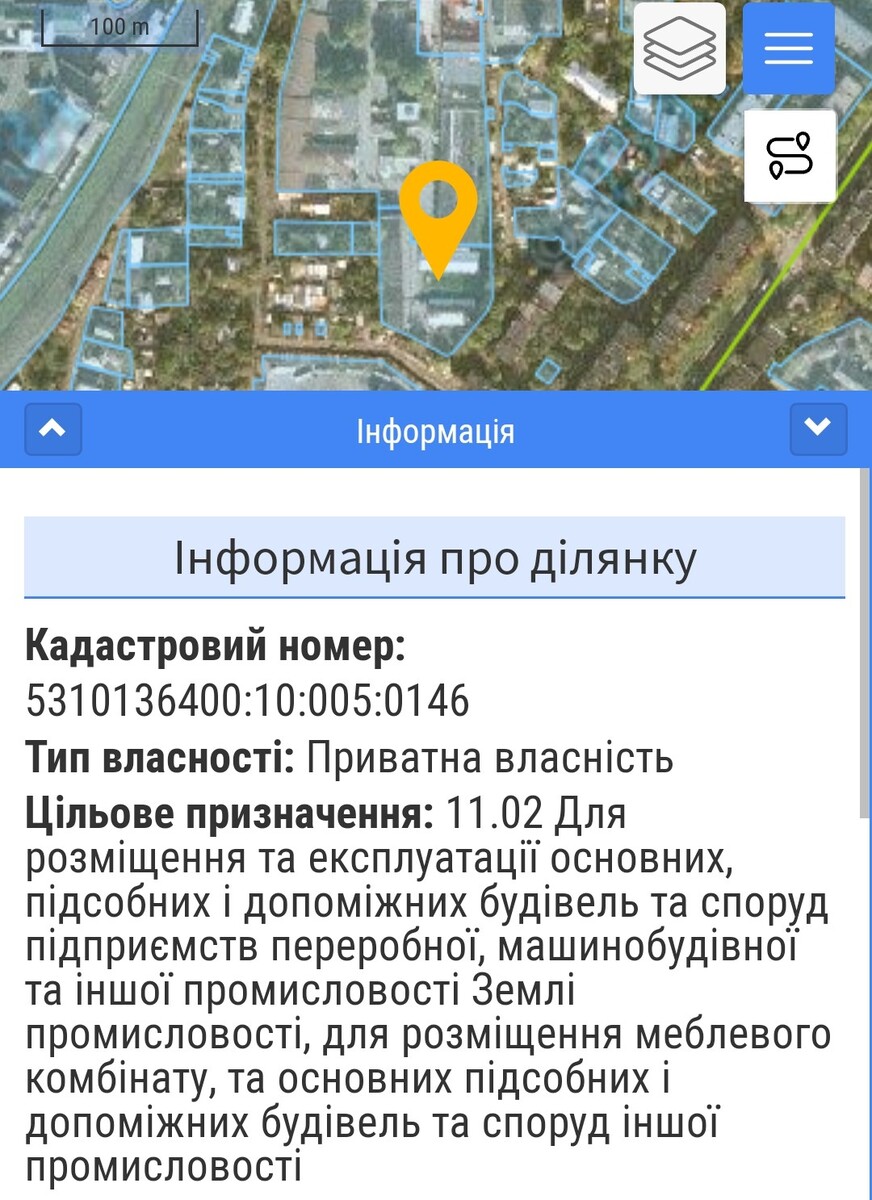Collapse the Інформація panel downward
This screenshot has width=872, height=1200.
(x=817, y=429)
